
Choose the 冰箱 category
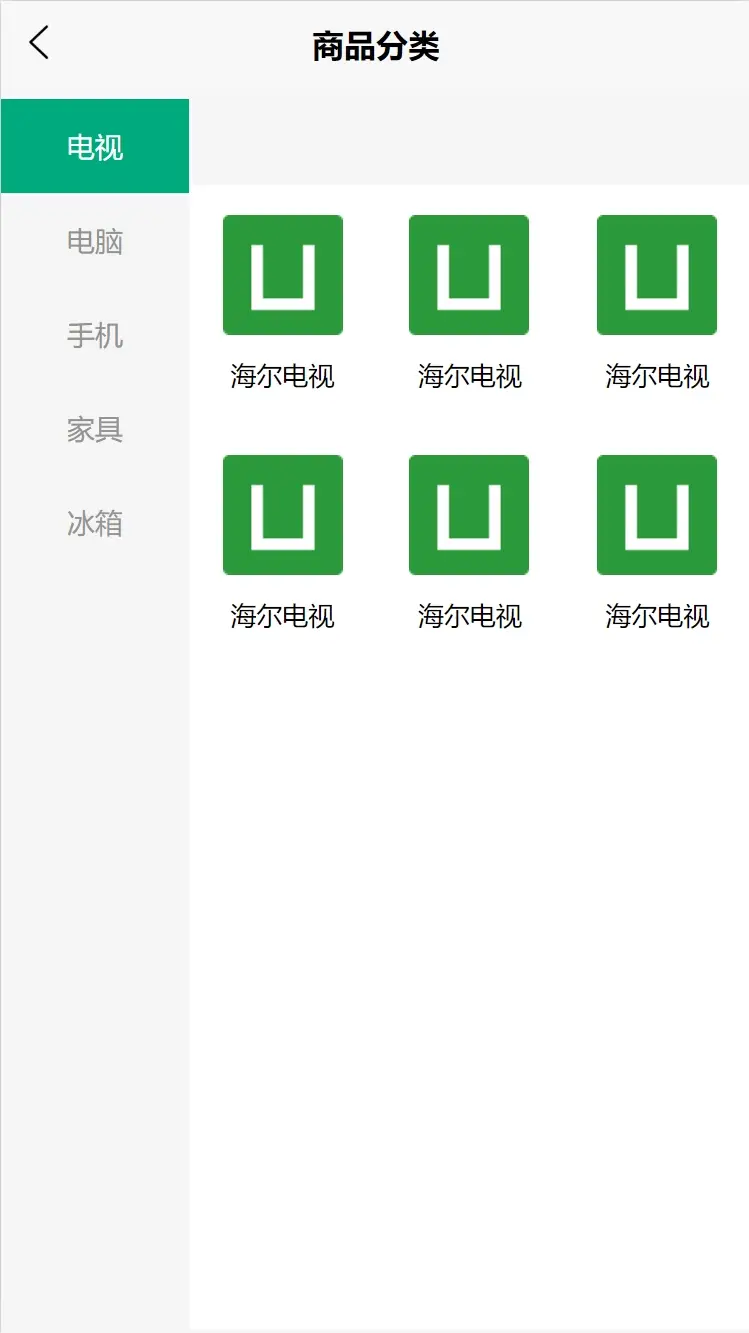95,523
